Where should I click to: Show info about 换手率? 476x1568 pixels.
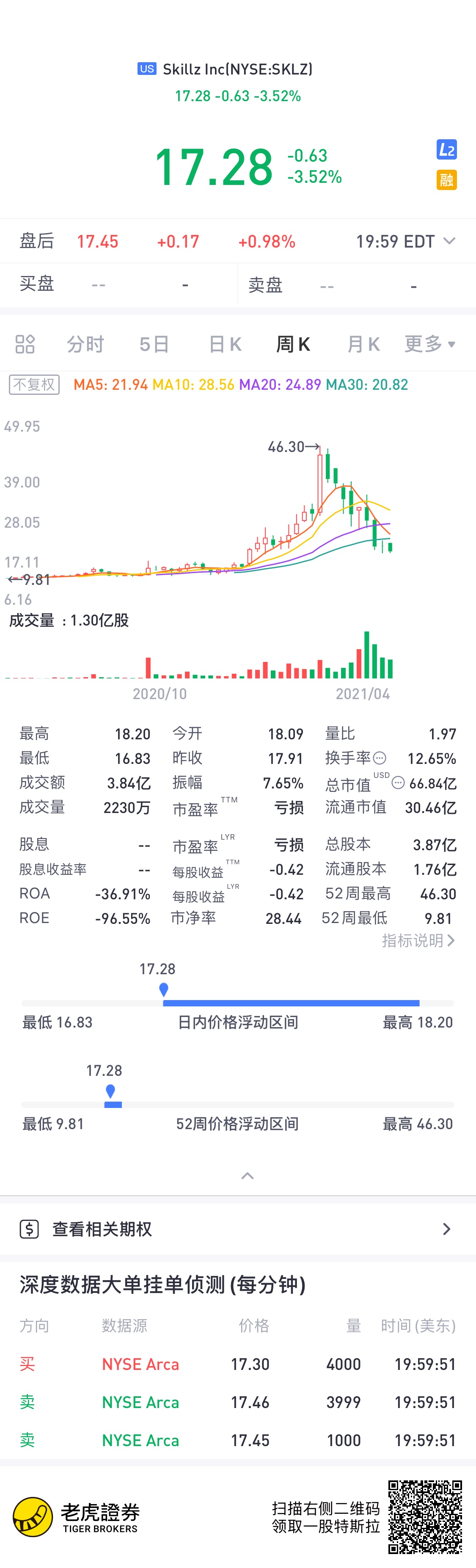pyautogui.click(x=379, y=758)
